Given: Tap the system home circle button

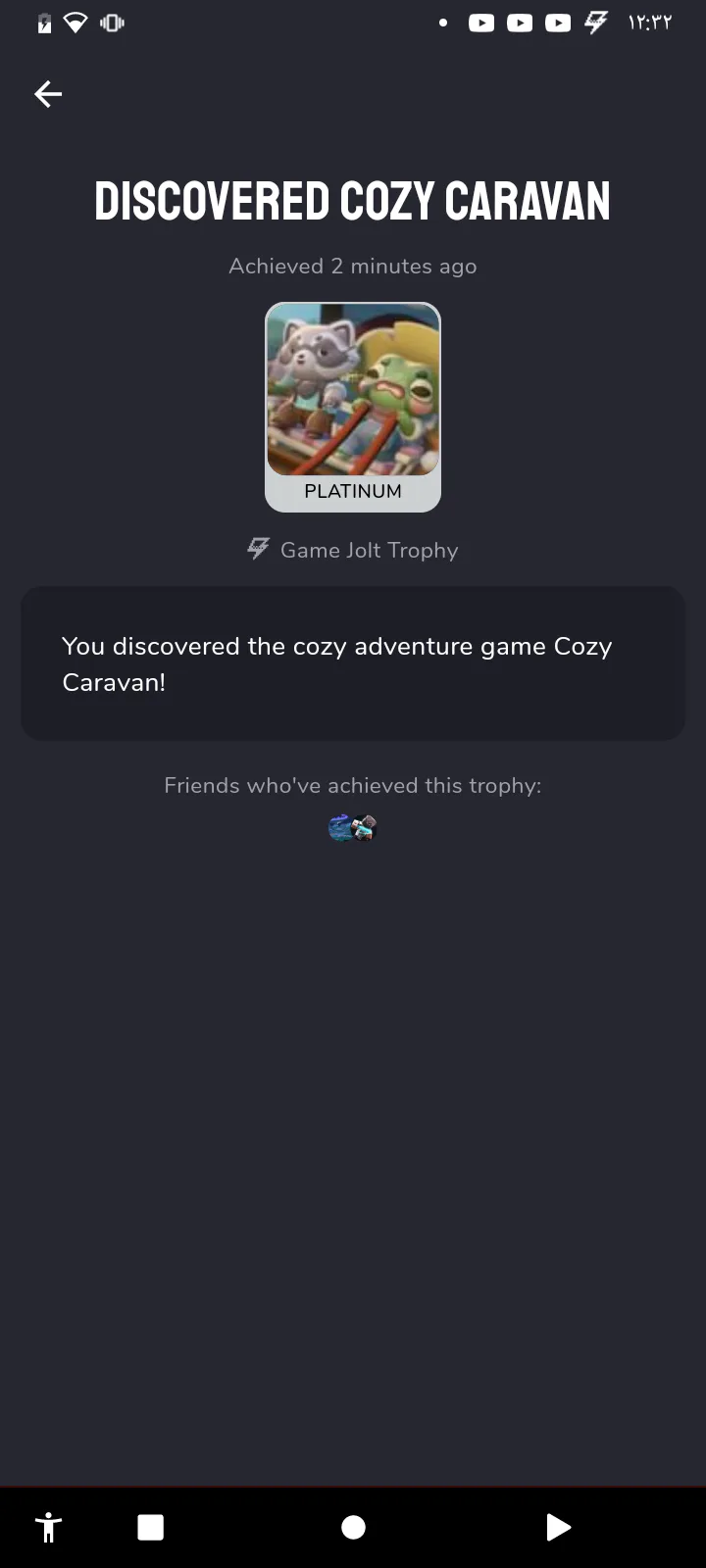Looking at the screenshot, I should [353, 1527].
